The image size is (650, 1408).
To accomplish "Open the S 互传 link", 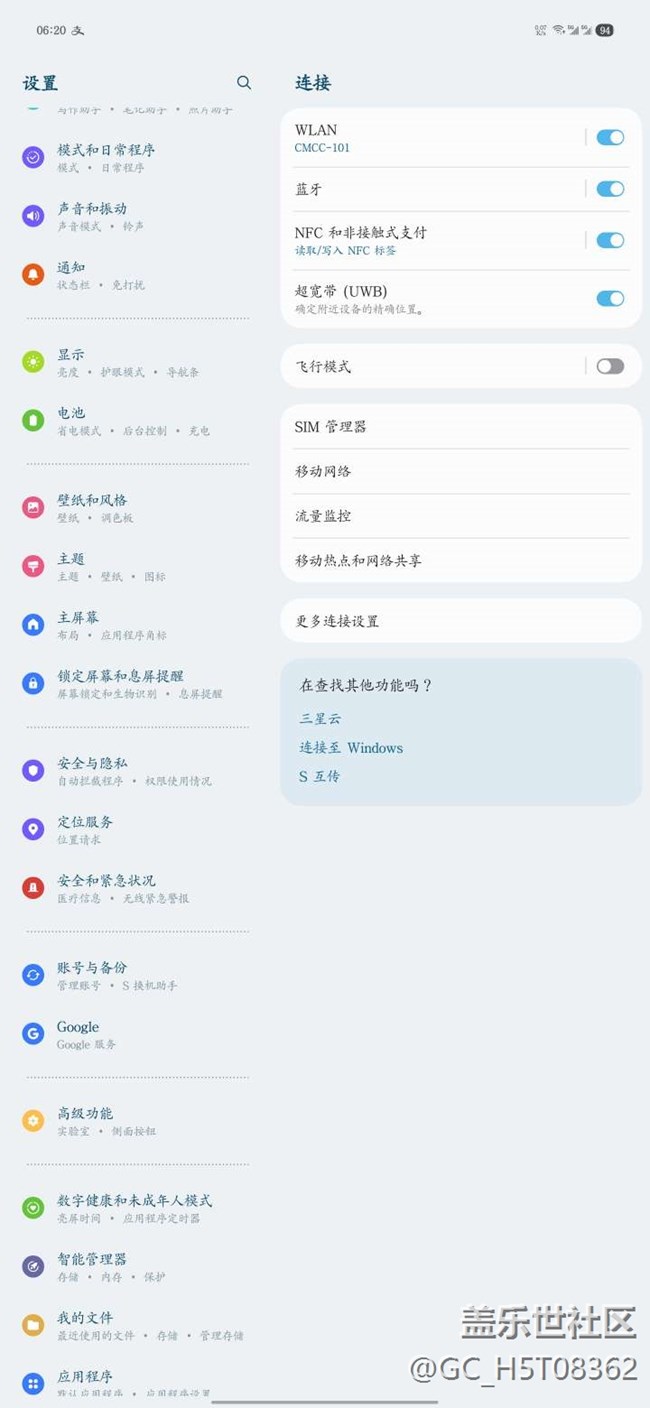I will [x=319, y=776].
